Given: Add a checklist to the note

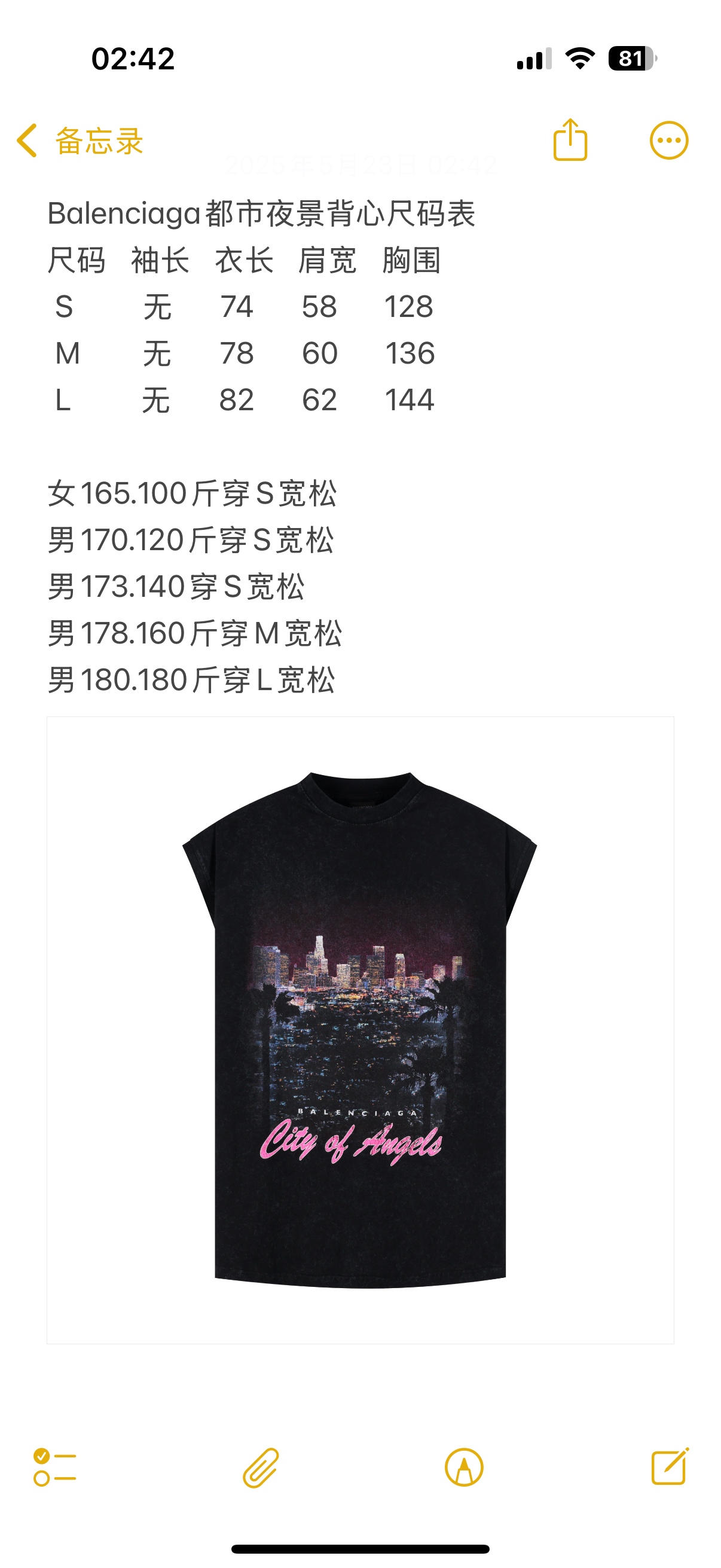Looking at the screenshot, I should (x=55, y=1467).
